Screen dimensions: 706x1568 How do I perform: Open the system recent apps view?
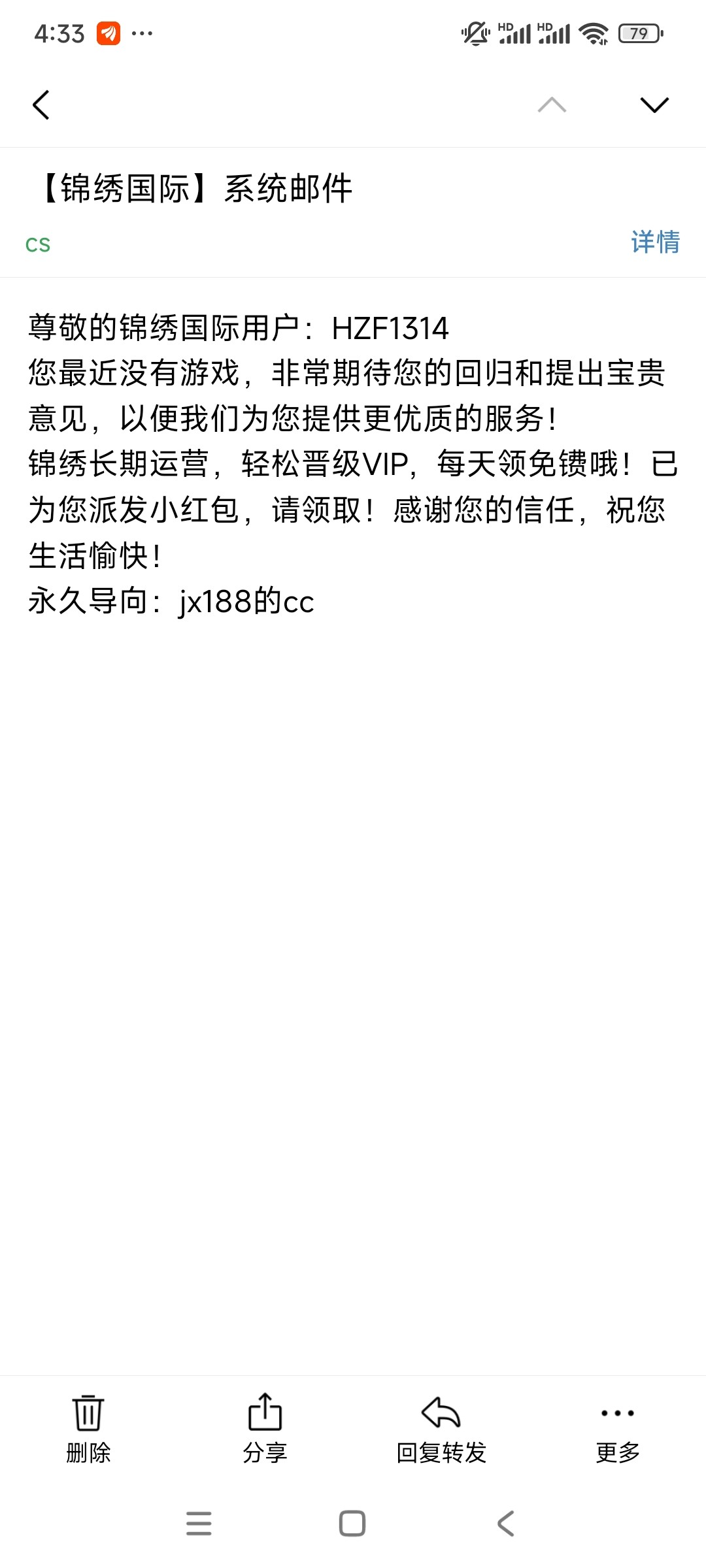tap(199, 1524)
